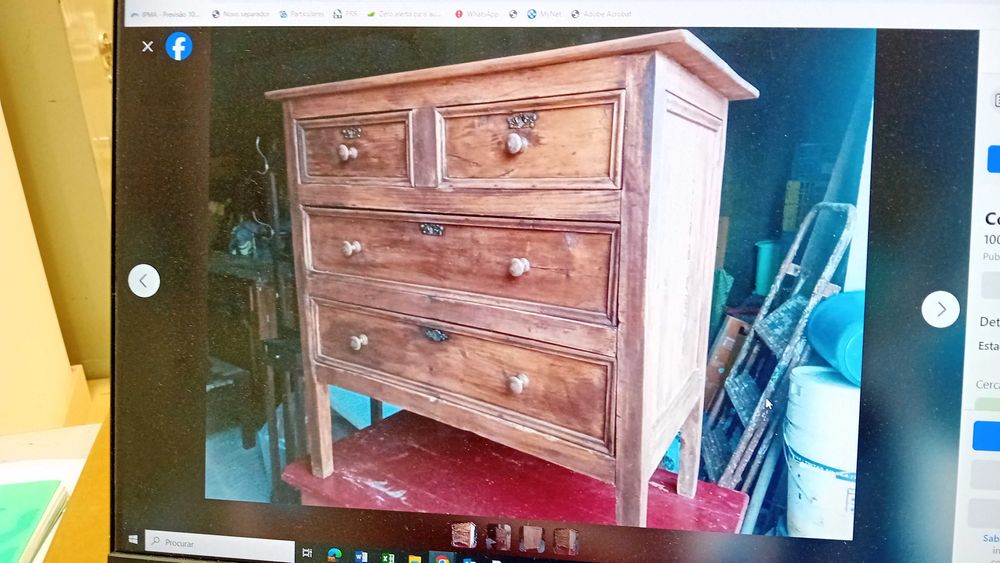Close the photo viewer with the X
The height and width of the screenshot is (563, 1000).
click(147, 46)
